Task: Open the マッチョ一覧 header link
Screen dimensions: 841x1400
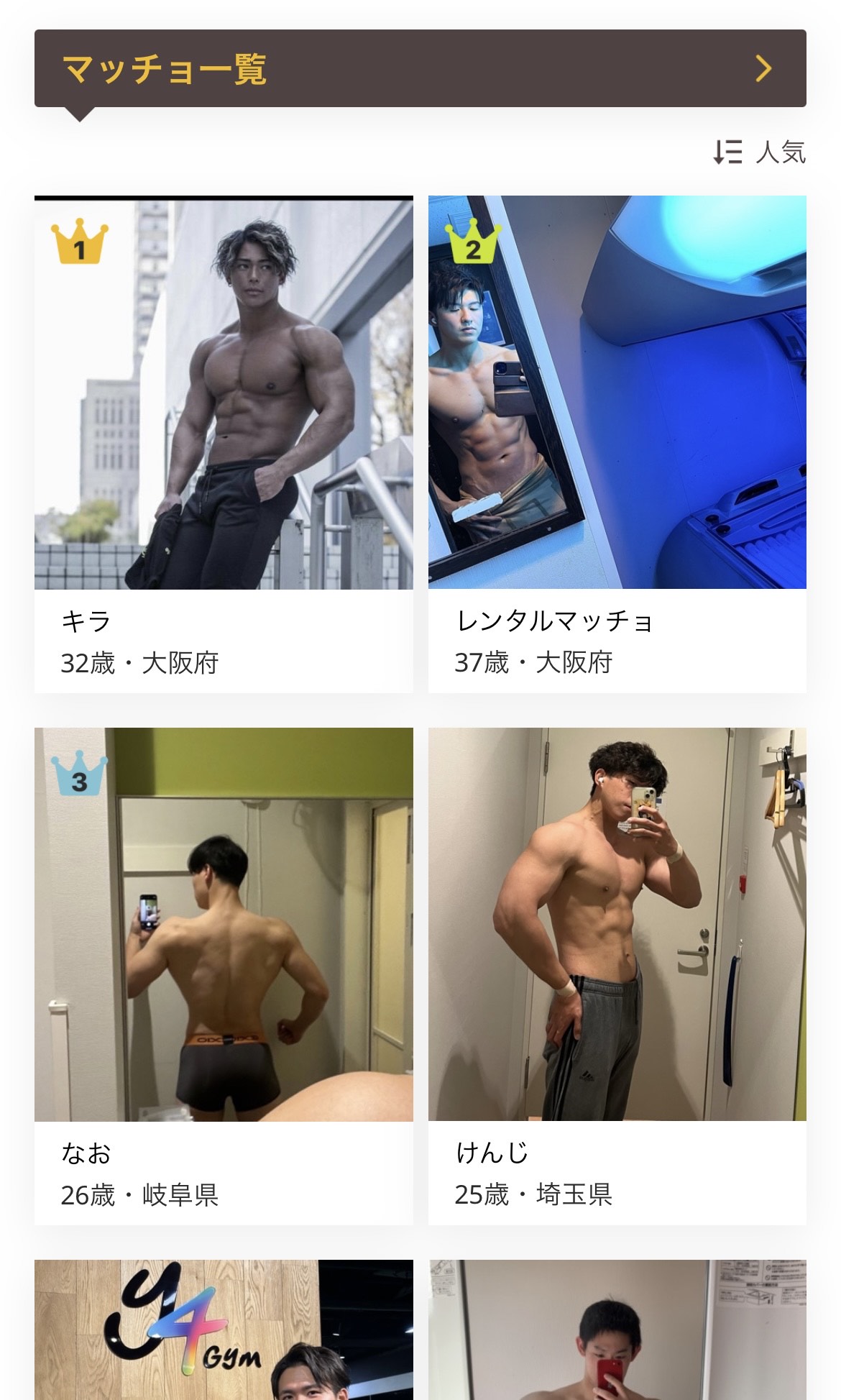Action: (x=420, y=69)
